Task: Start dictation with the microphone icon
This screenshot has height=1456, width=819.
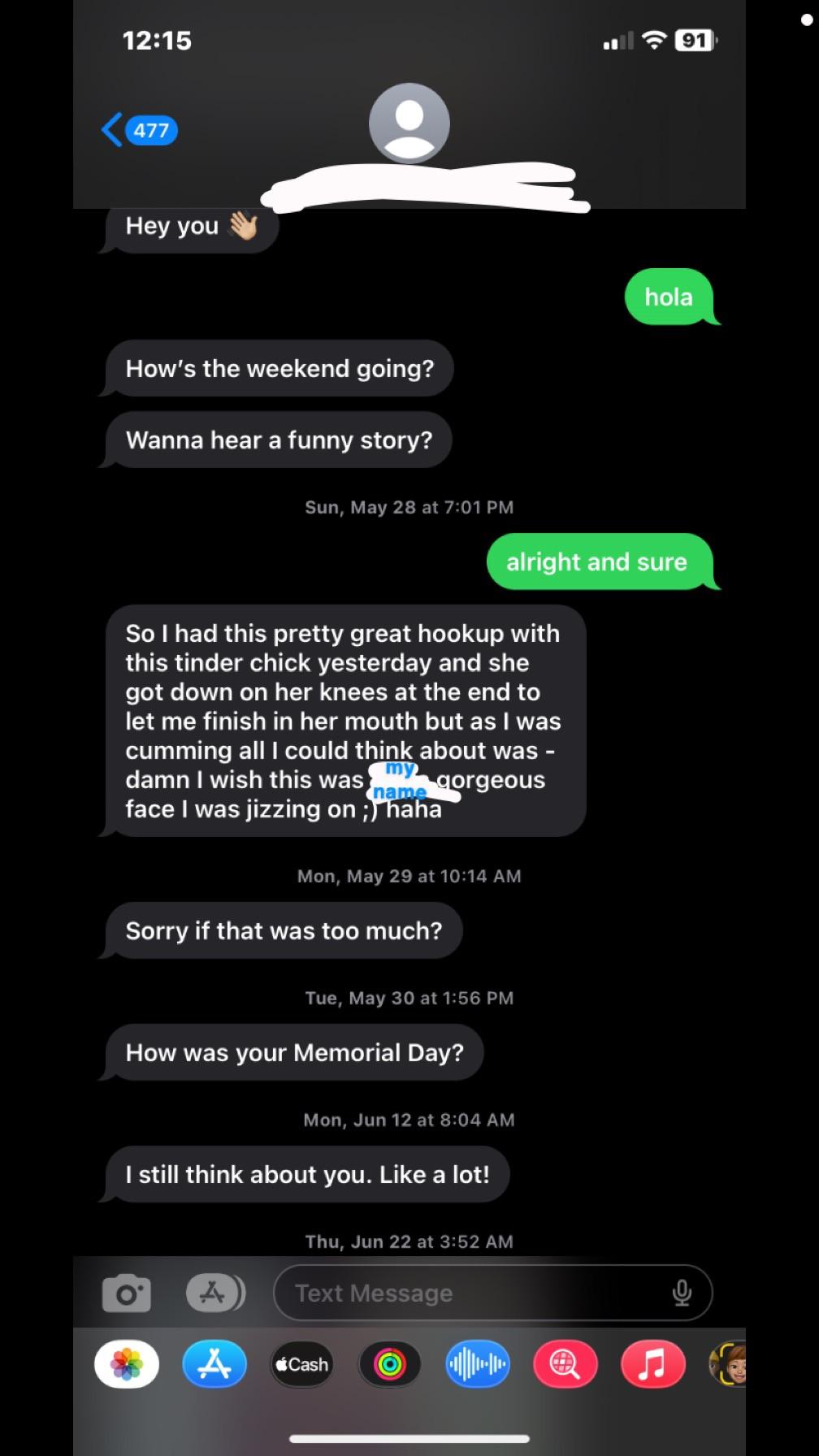Action: click(x=682, y=1293)
